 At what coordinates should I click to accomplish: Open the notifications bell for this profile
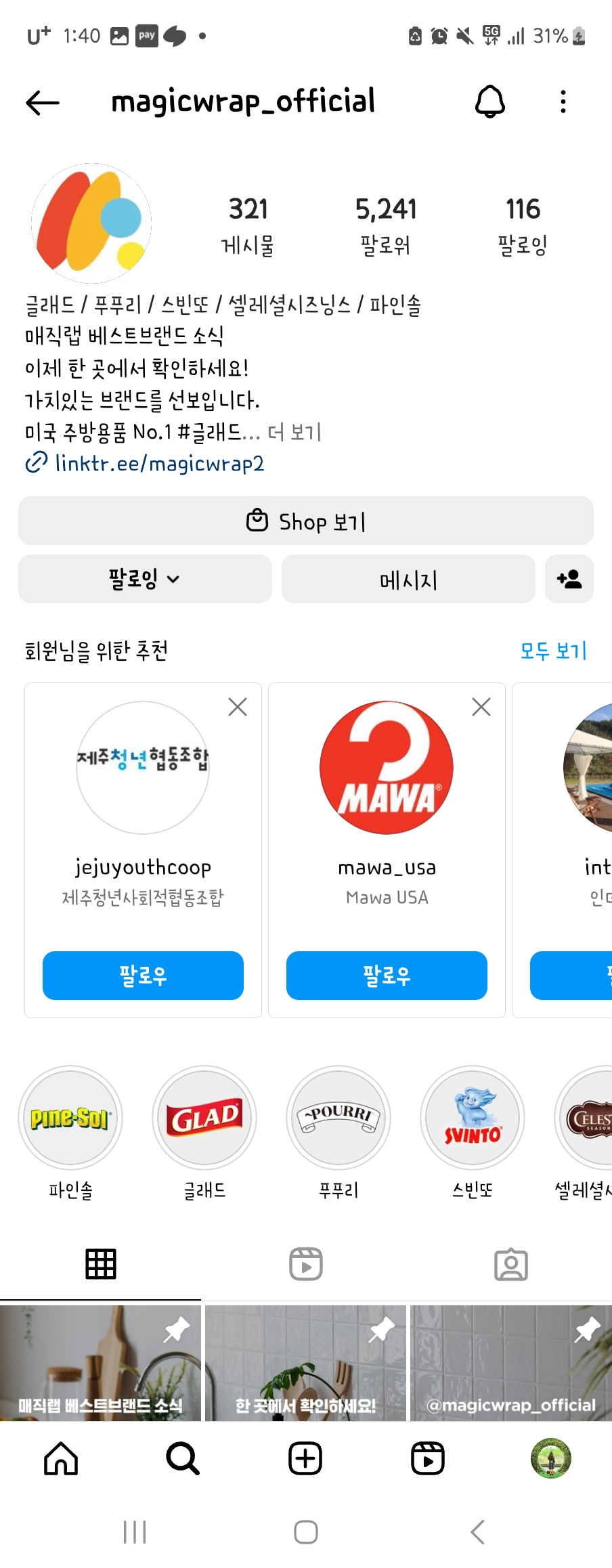coord(489,102)
